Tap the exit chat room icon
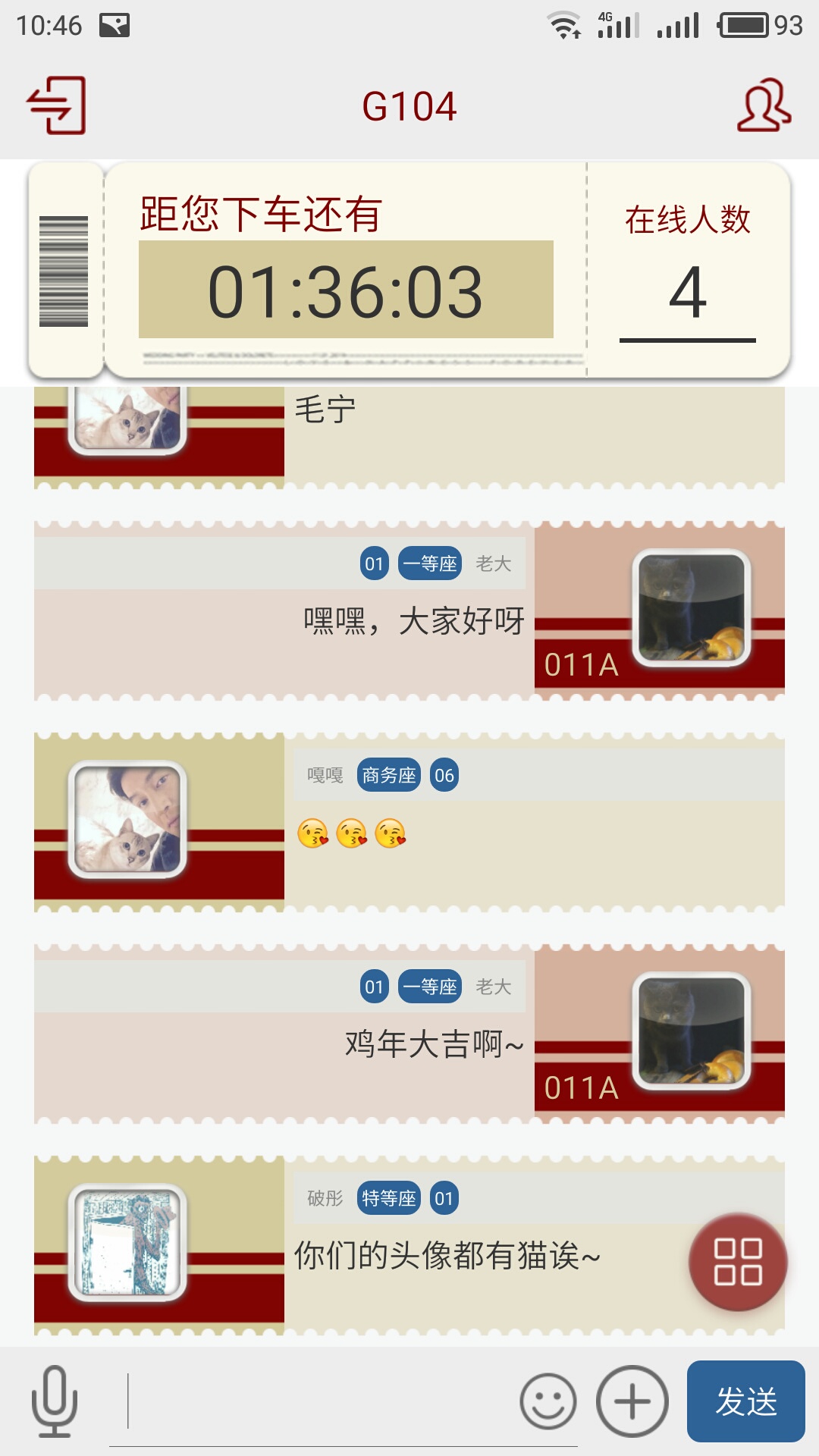 57,105
